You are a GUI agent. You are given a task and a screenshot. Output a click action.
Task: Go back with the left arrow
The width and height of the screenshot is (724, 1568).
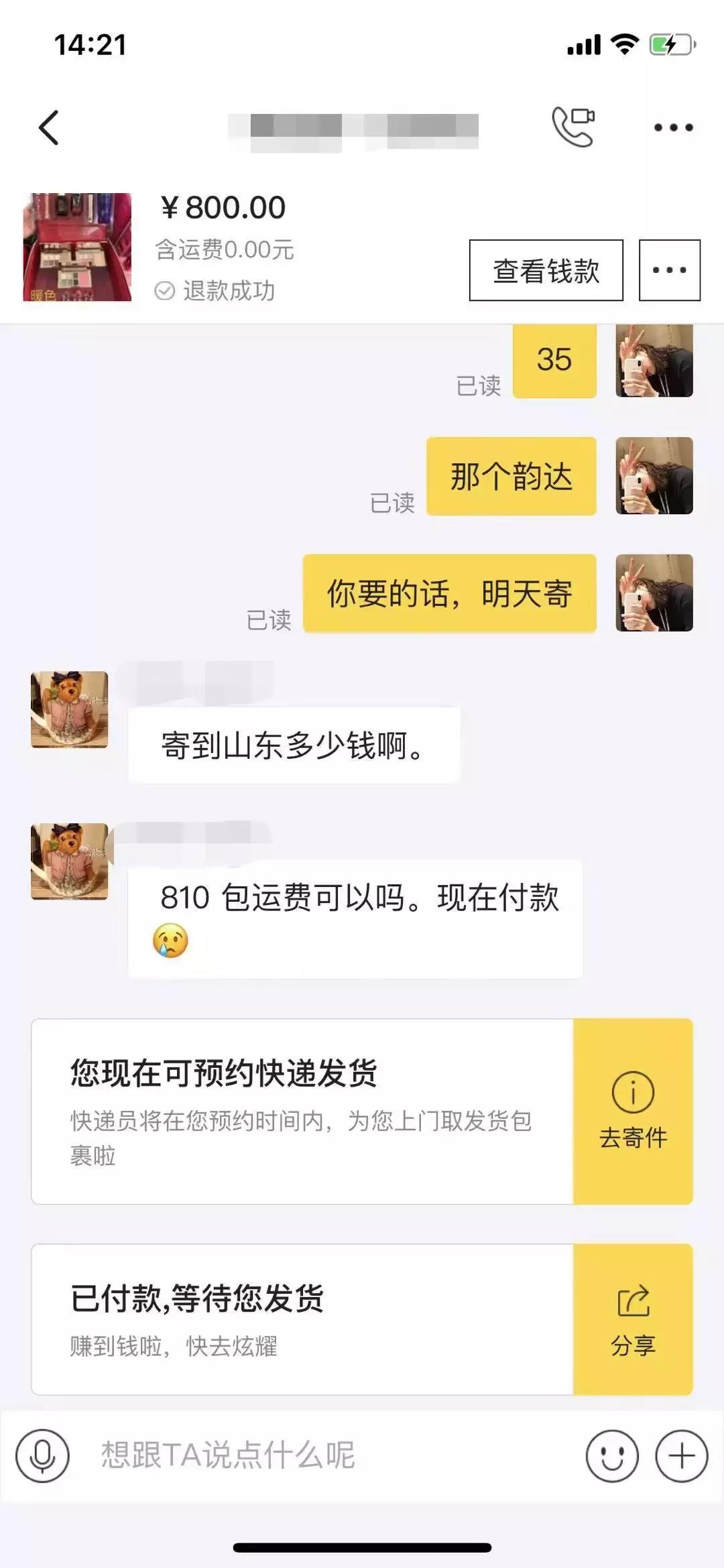(47, 127)
